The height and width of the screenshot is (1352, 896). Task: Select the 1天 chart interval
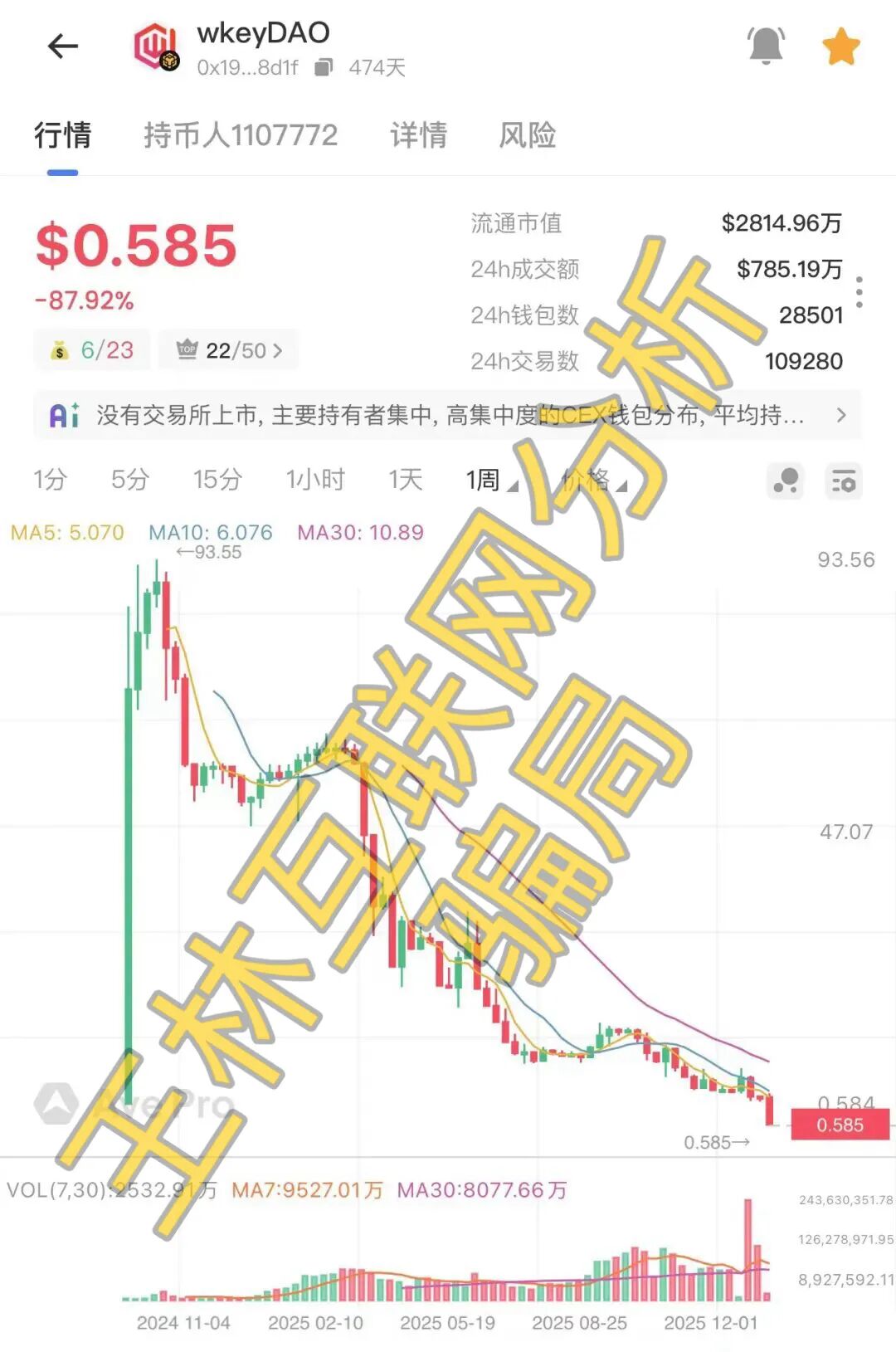[x=406, y=480]
